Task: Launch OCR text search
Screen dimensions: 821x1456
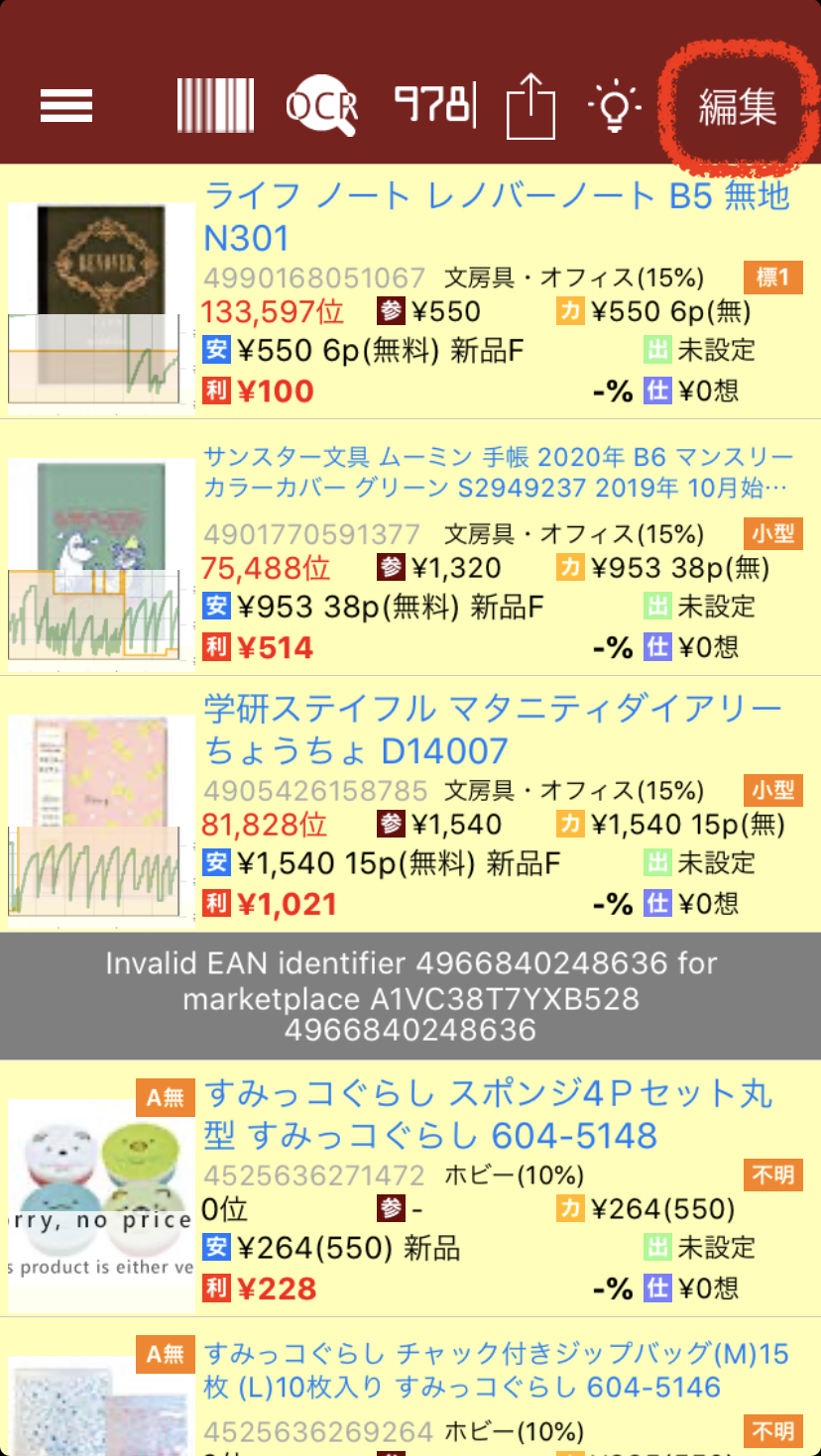Action: click(x=321, y=105)
